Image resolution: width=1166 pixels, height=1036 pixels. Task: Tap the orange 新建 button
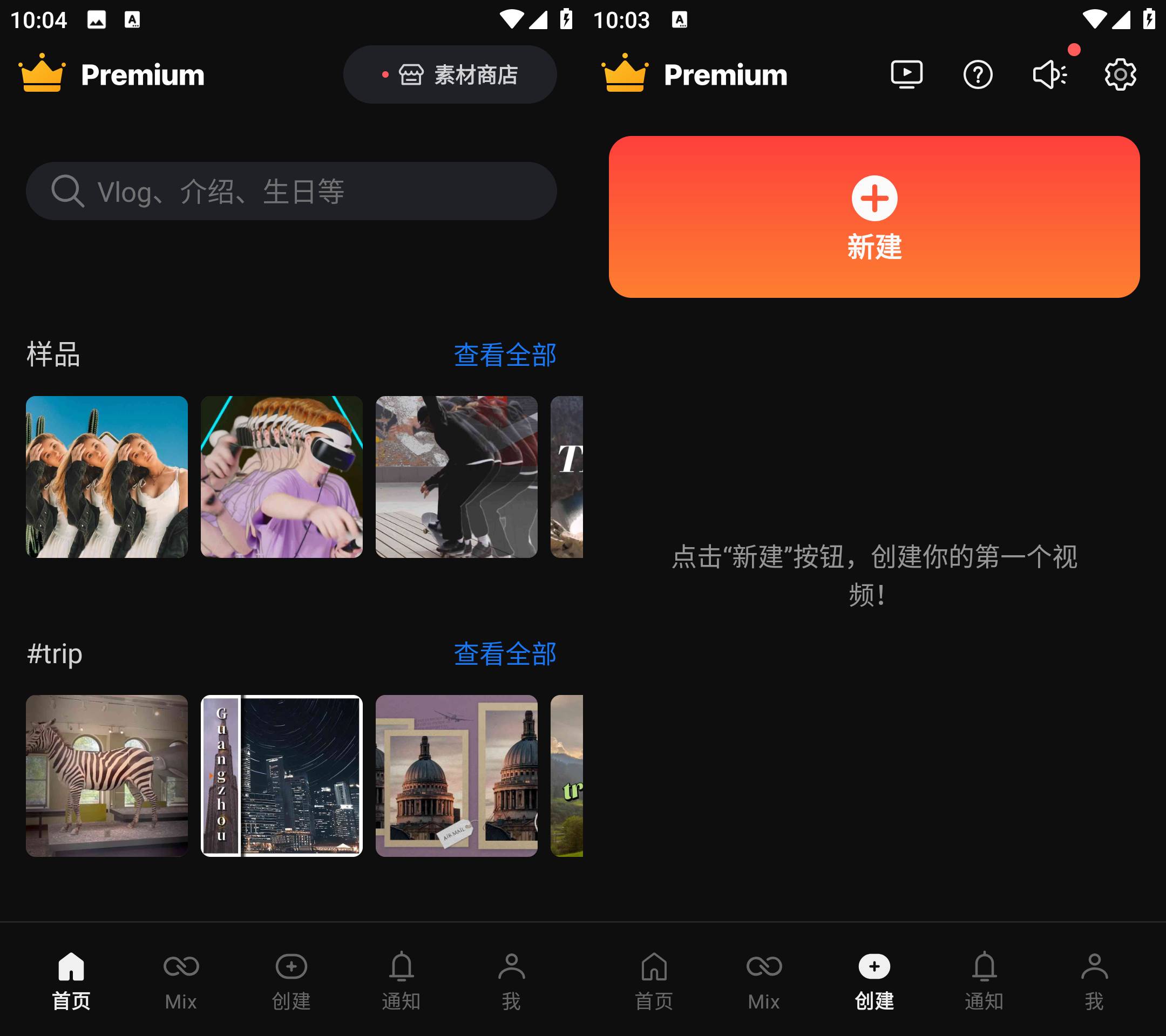point(874,217)
